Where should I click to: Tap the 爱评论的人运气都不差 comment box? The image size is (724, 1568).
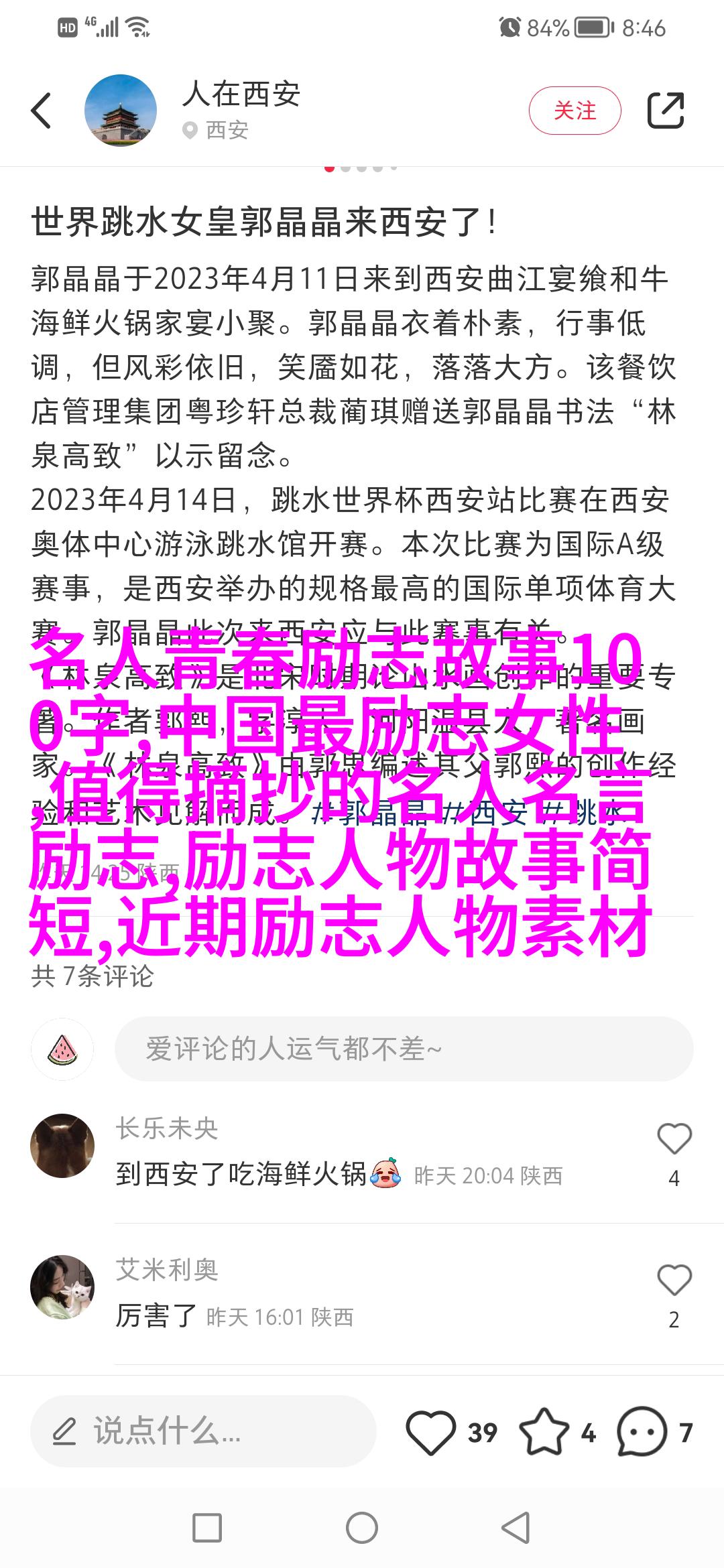(x=404, y=1049)
